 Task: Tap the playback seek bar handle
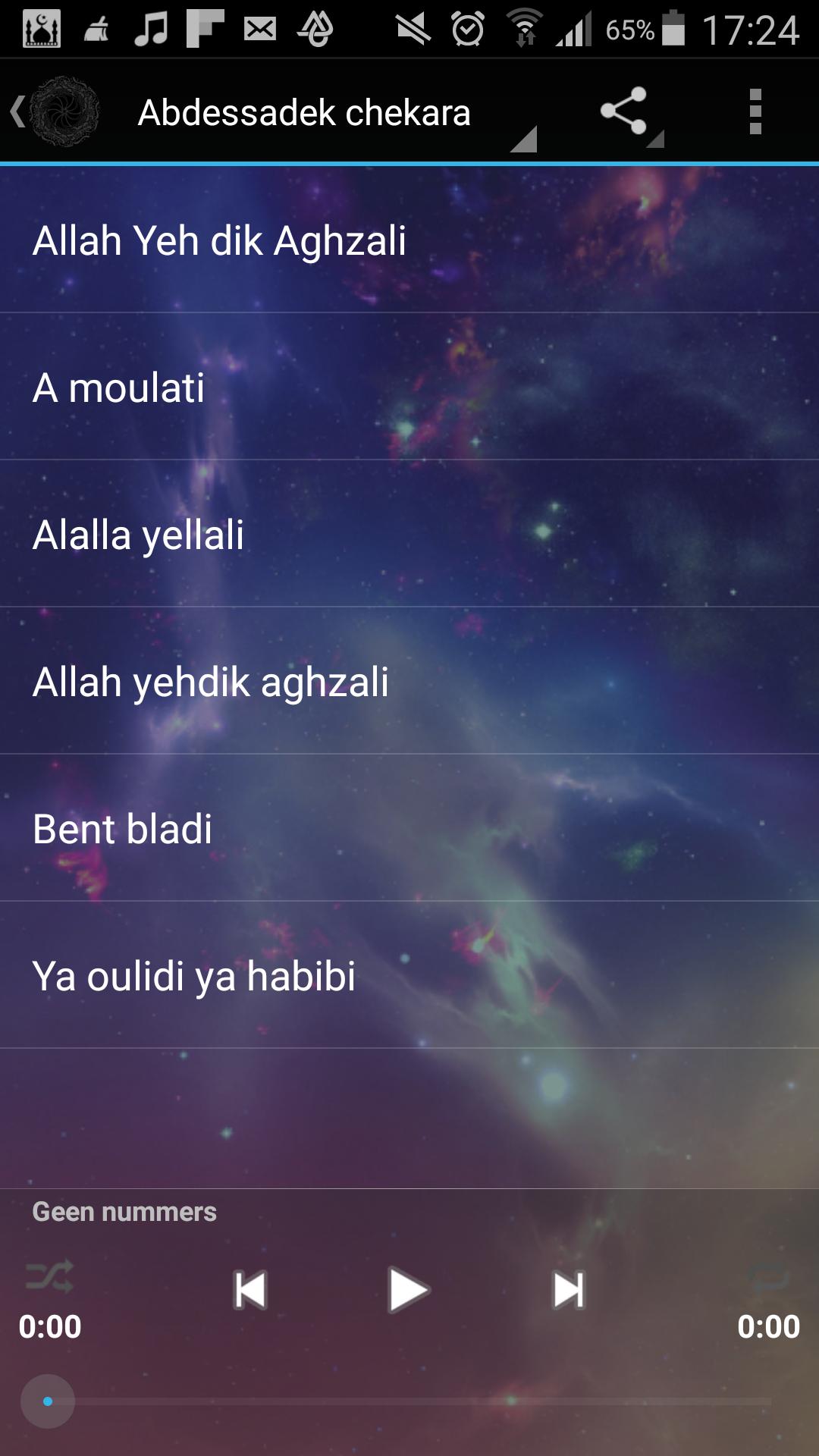(48, 1401)
